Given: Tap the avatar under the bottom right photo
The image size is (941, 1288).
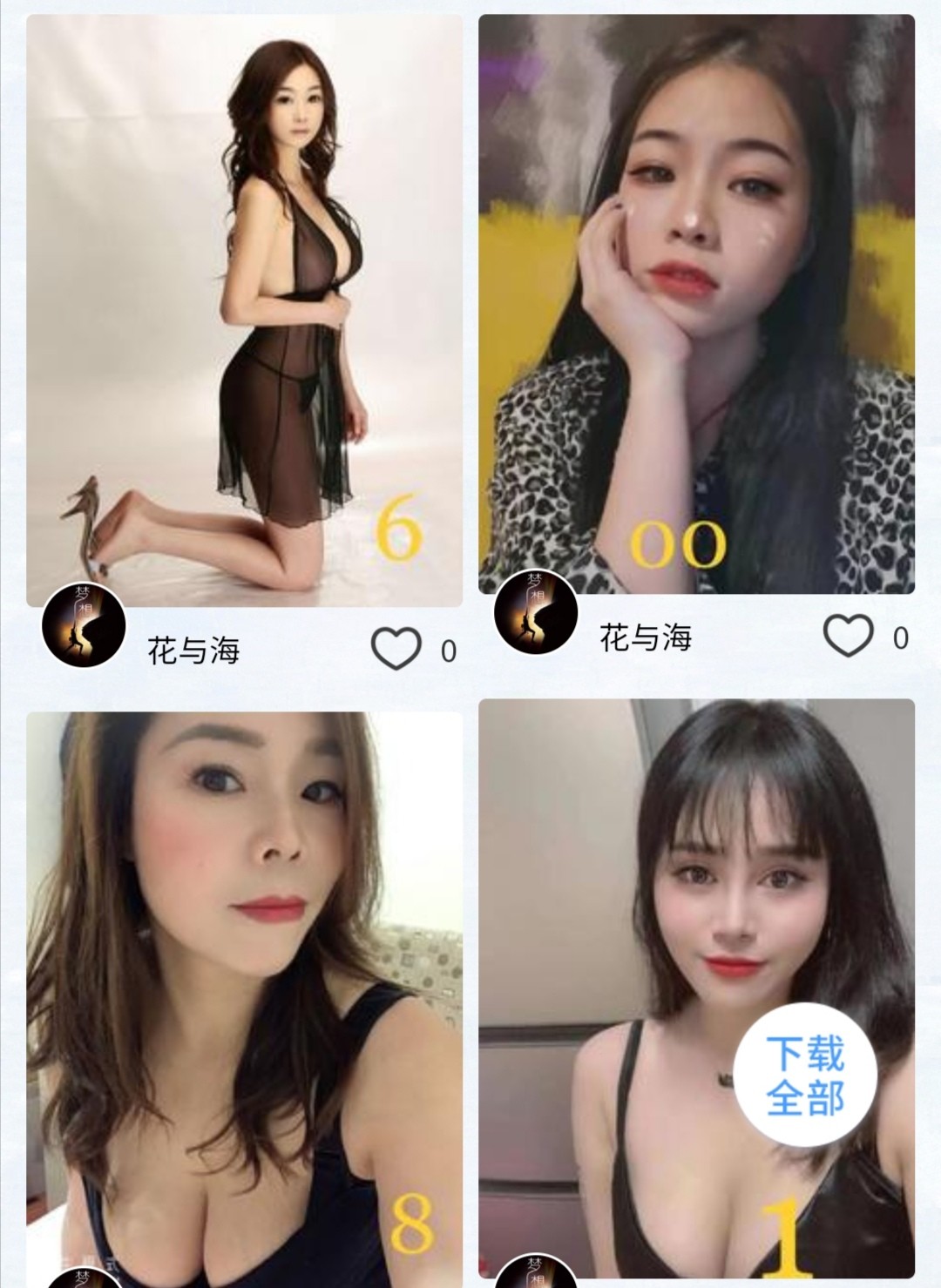Looking at the screenshot, I should 538,1276.
